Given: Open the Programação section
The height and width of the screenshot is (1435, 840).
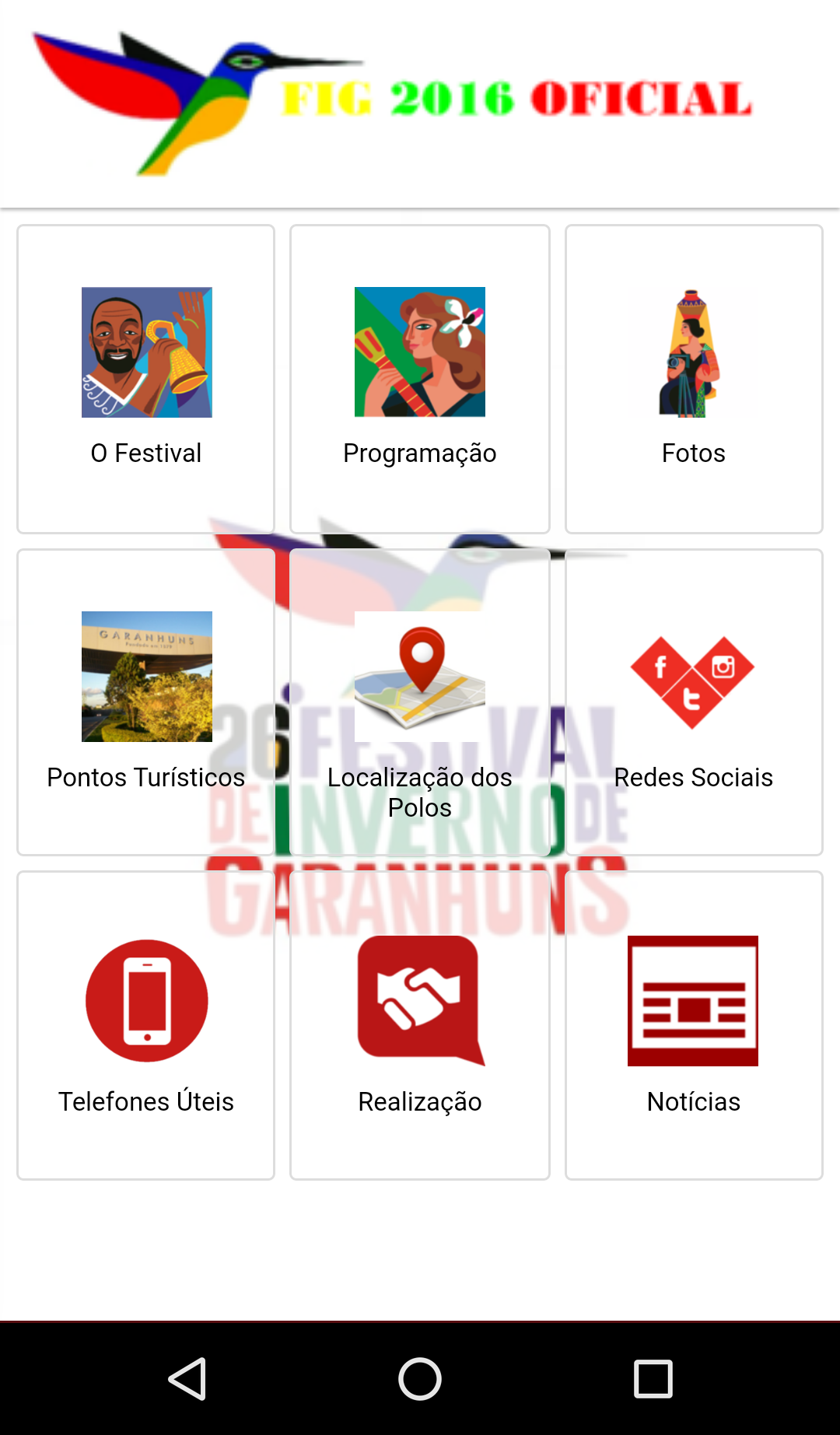Looking at the screenshot, I should click(x=420, y=379).
